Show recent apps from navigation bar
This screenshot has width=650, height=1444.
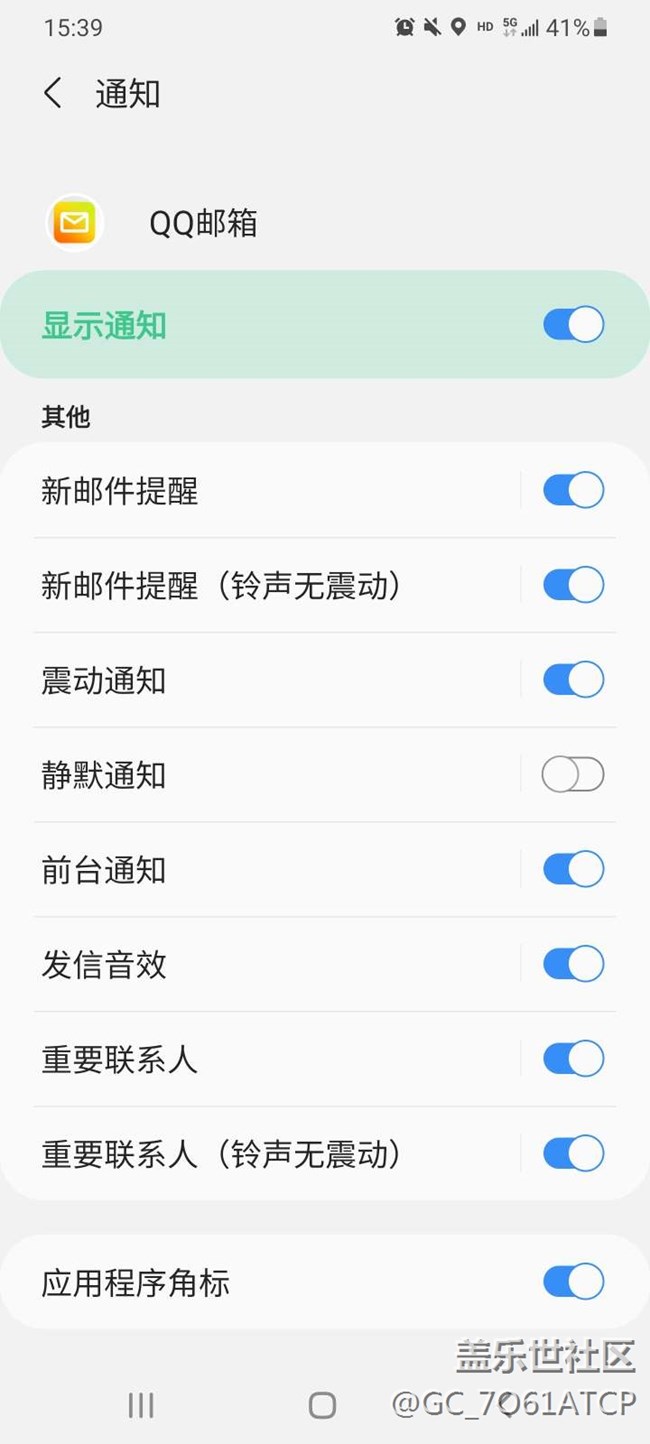point(141,1405)
